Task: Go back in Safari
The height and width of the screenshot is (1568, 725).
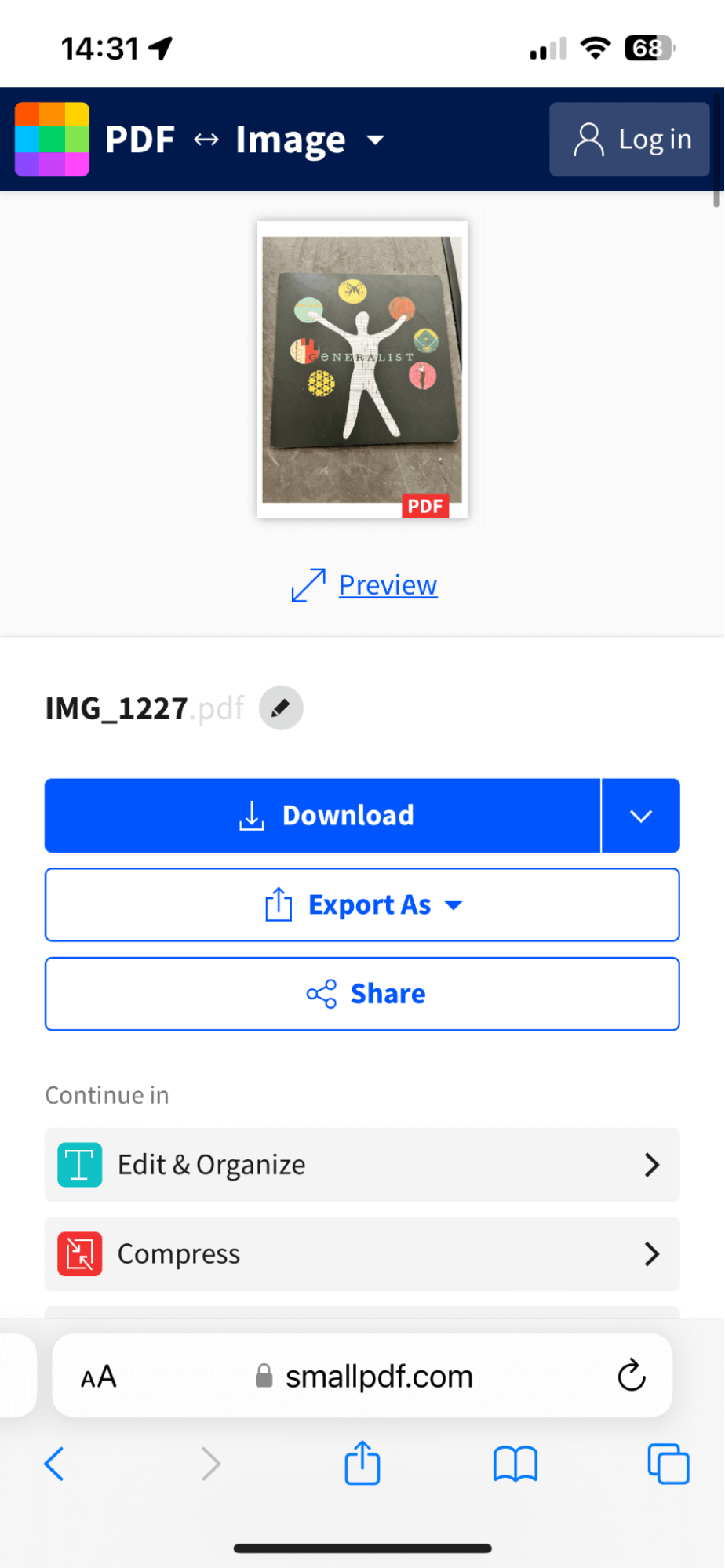Action: [x=54, y=1464]
